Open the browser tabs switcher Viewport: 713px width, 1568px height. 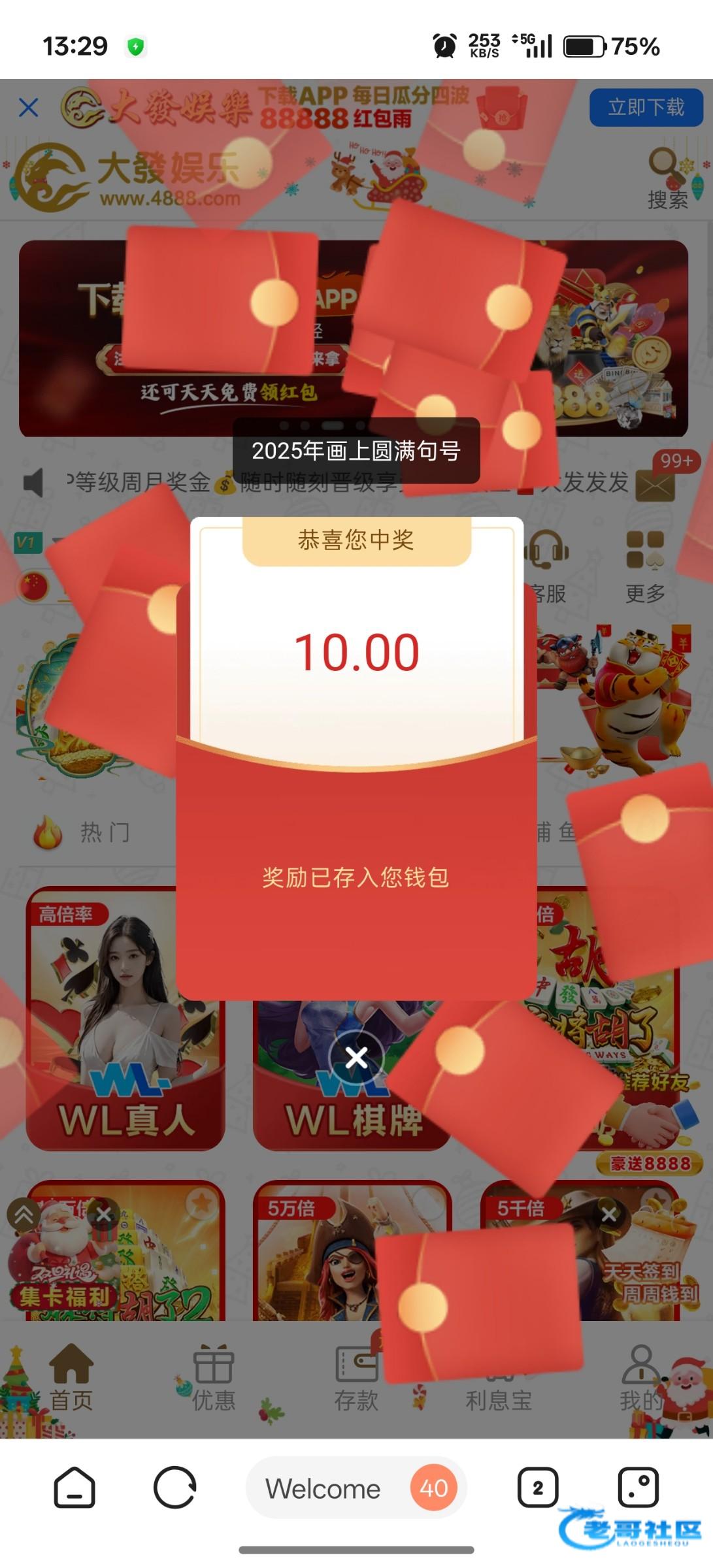537,1488
